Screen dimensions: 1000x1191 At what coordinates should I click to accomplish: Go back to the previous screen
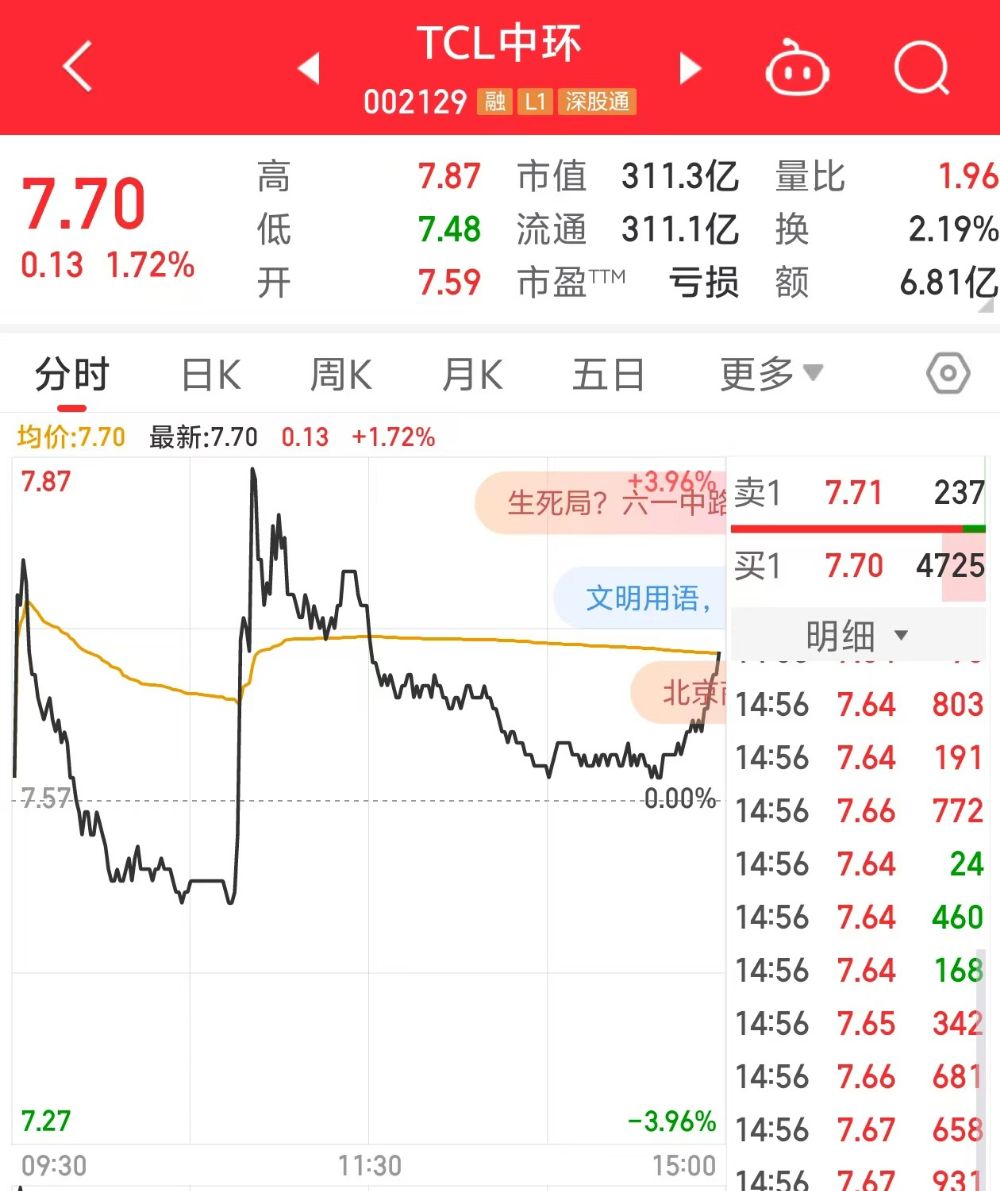77,68
